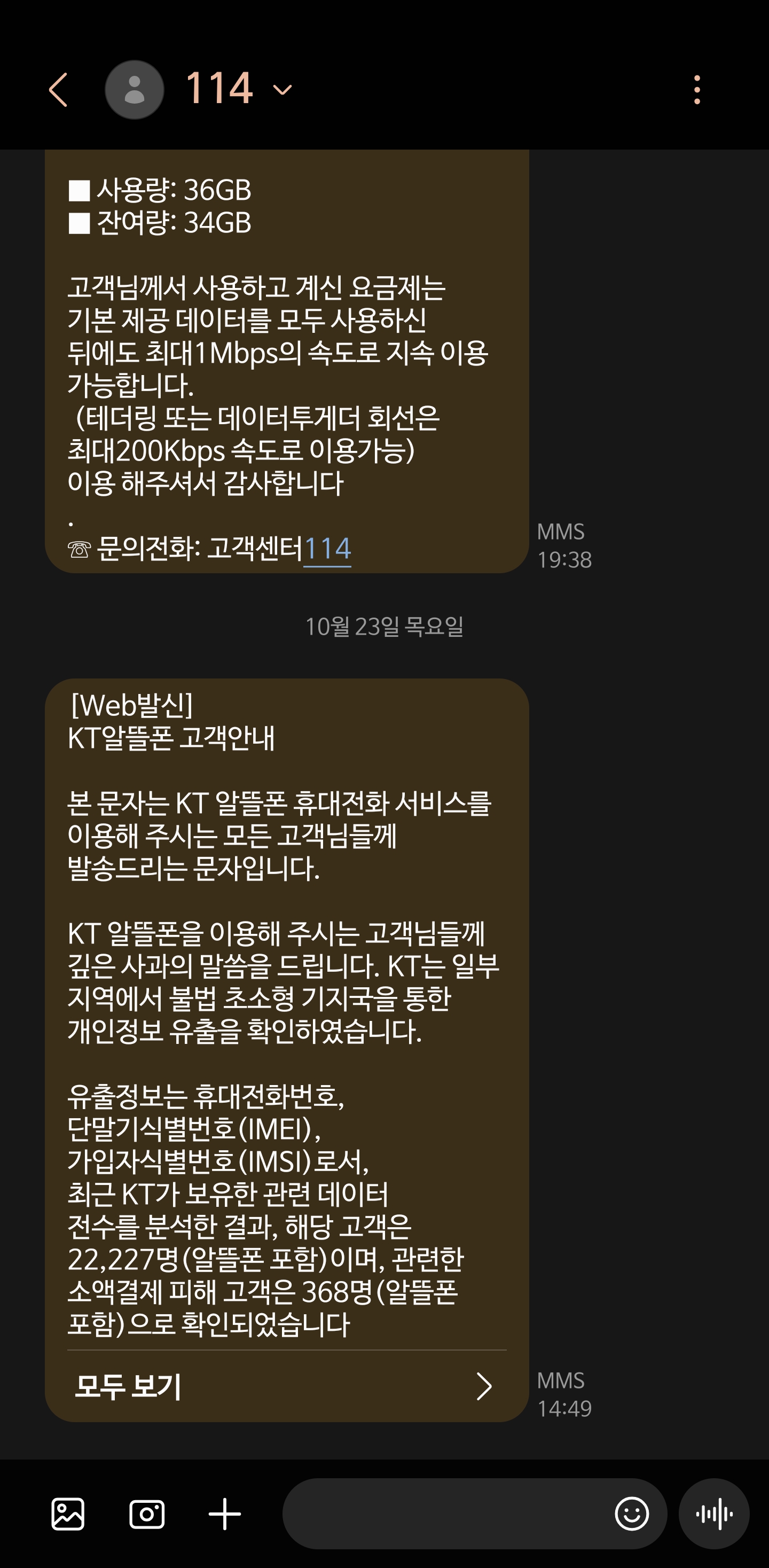Record a voice message

pos(713,1514)
